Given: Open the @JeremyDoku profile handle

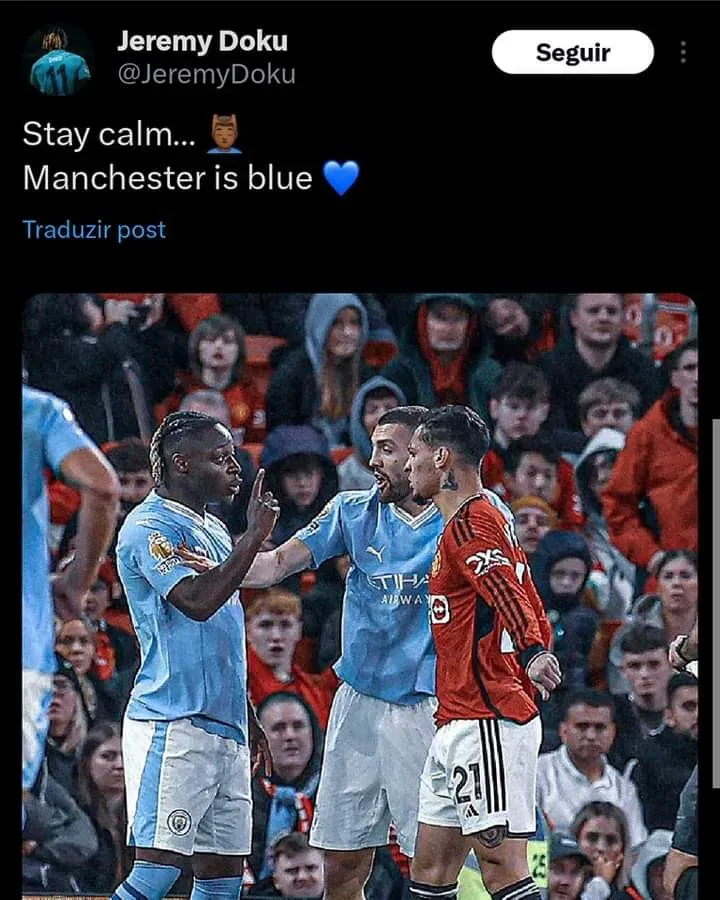Looking at the screenshot, I should coord(206,74).
